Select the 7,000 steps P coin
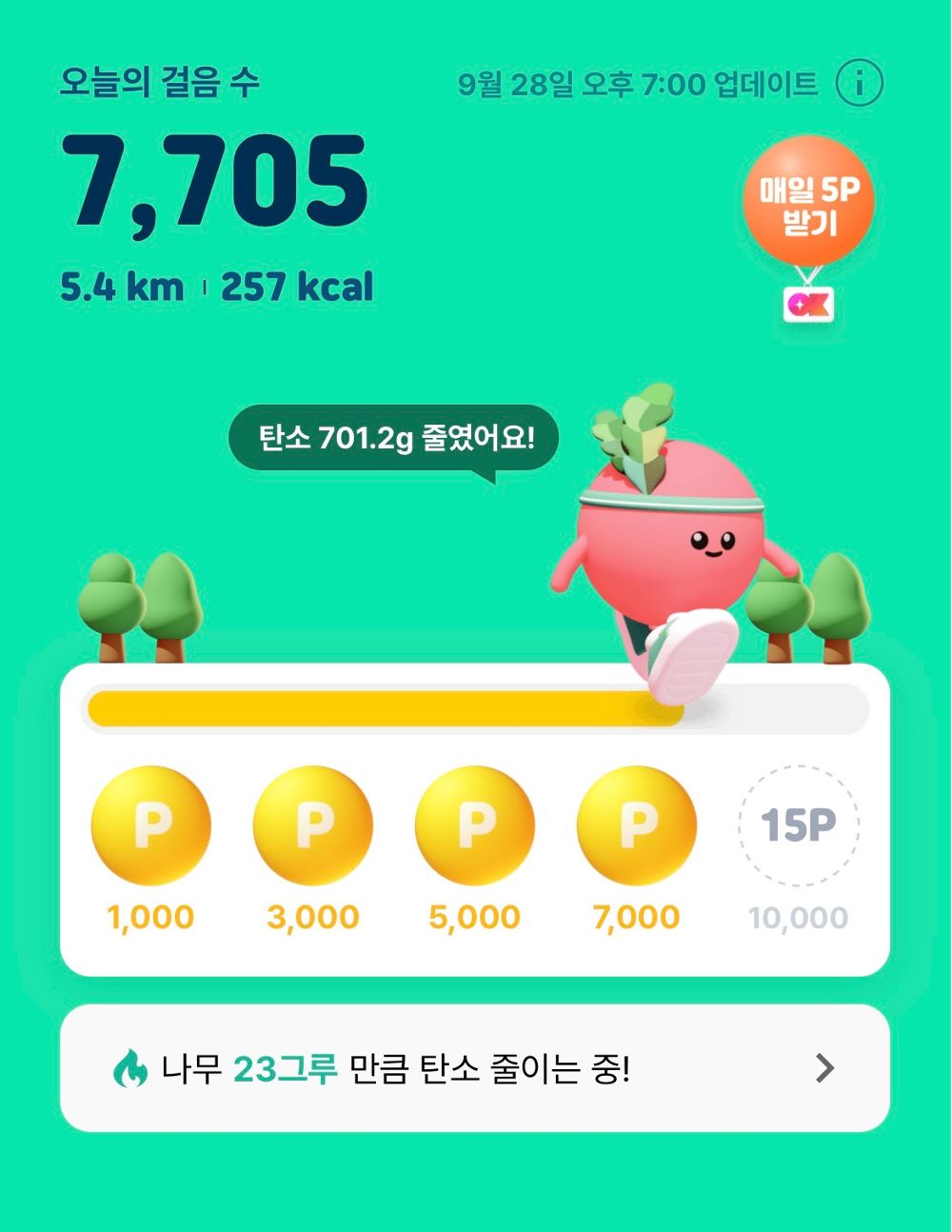Image resolution: width=952 pixels, height=1232 pixels. (x=636, y=825)
